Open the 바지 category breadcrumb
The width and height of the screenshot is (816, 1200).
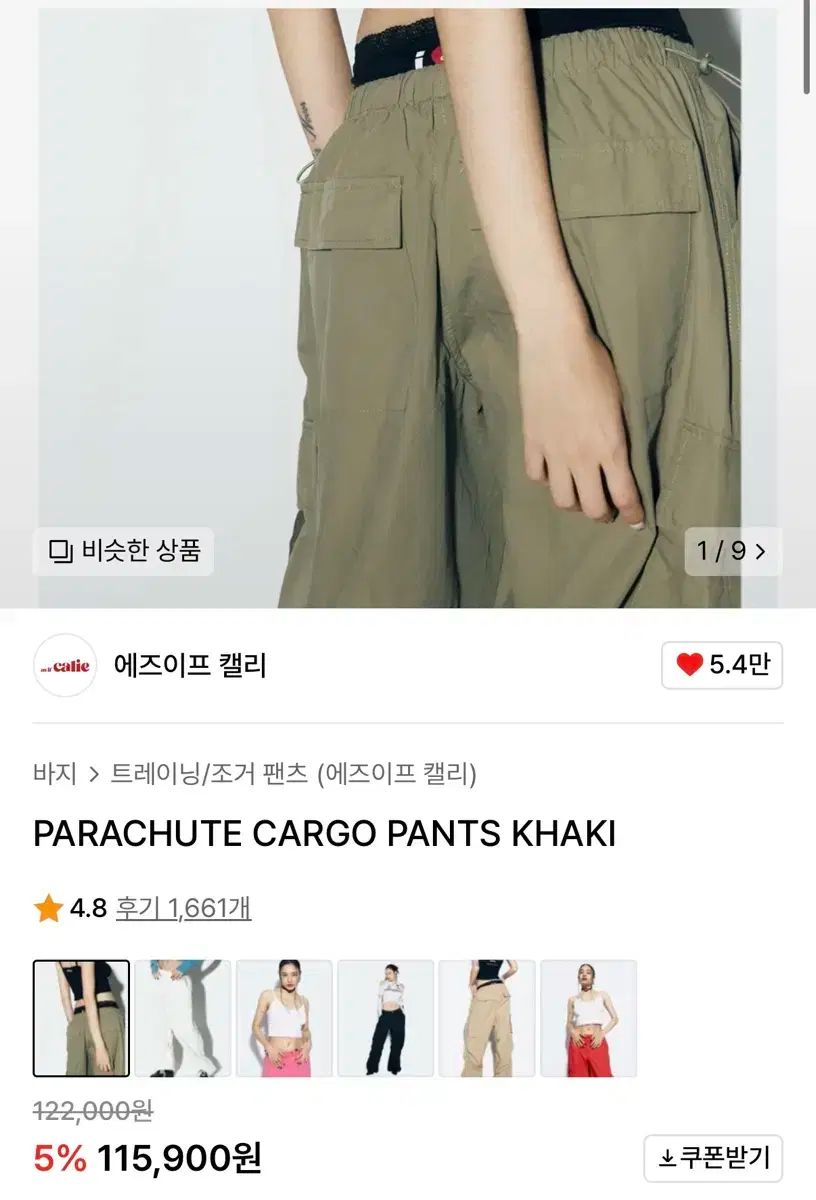[54, 773]
